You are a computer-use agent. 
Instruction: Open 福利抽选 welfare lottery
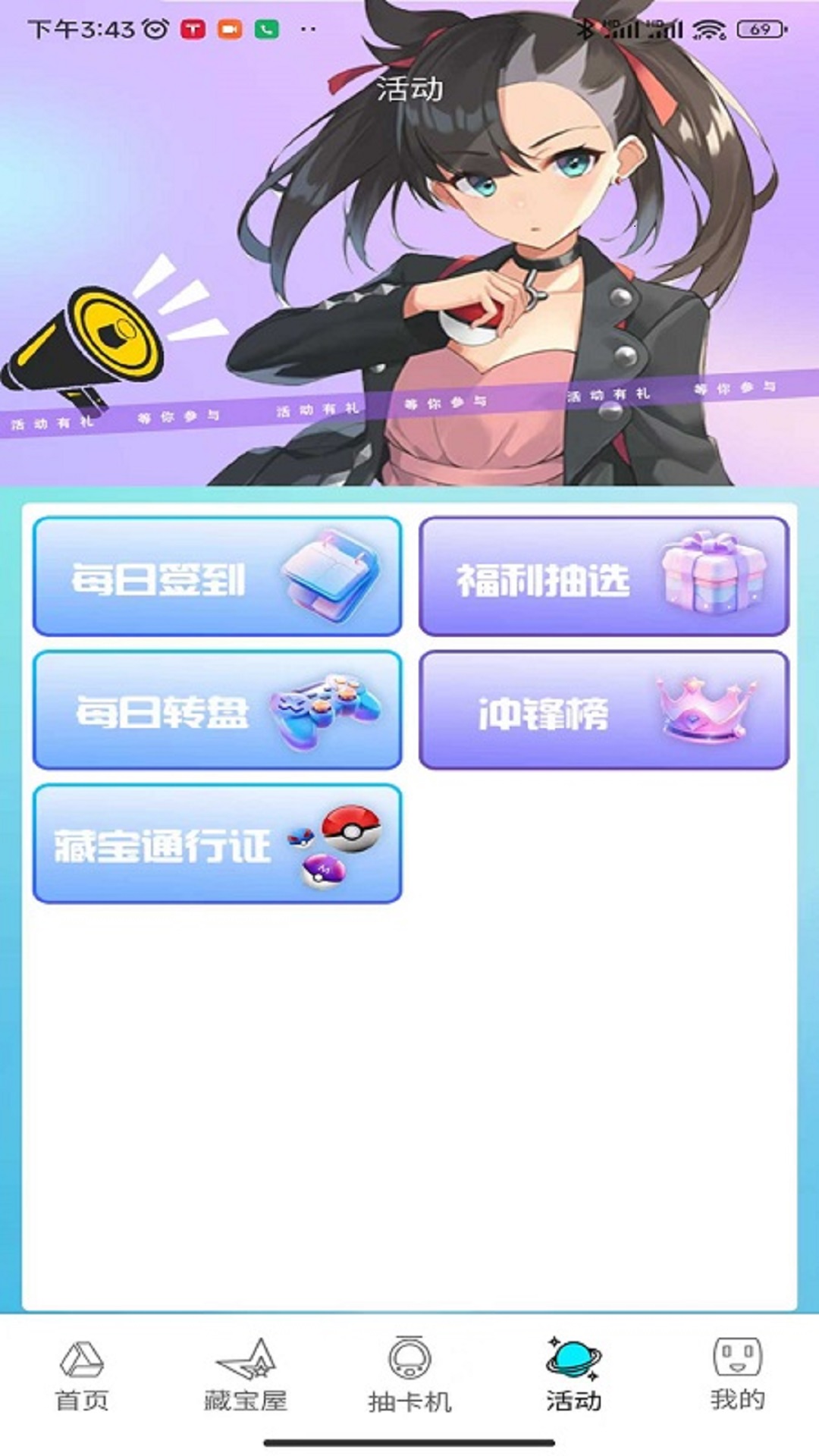(604, 577)
